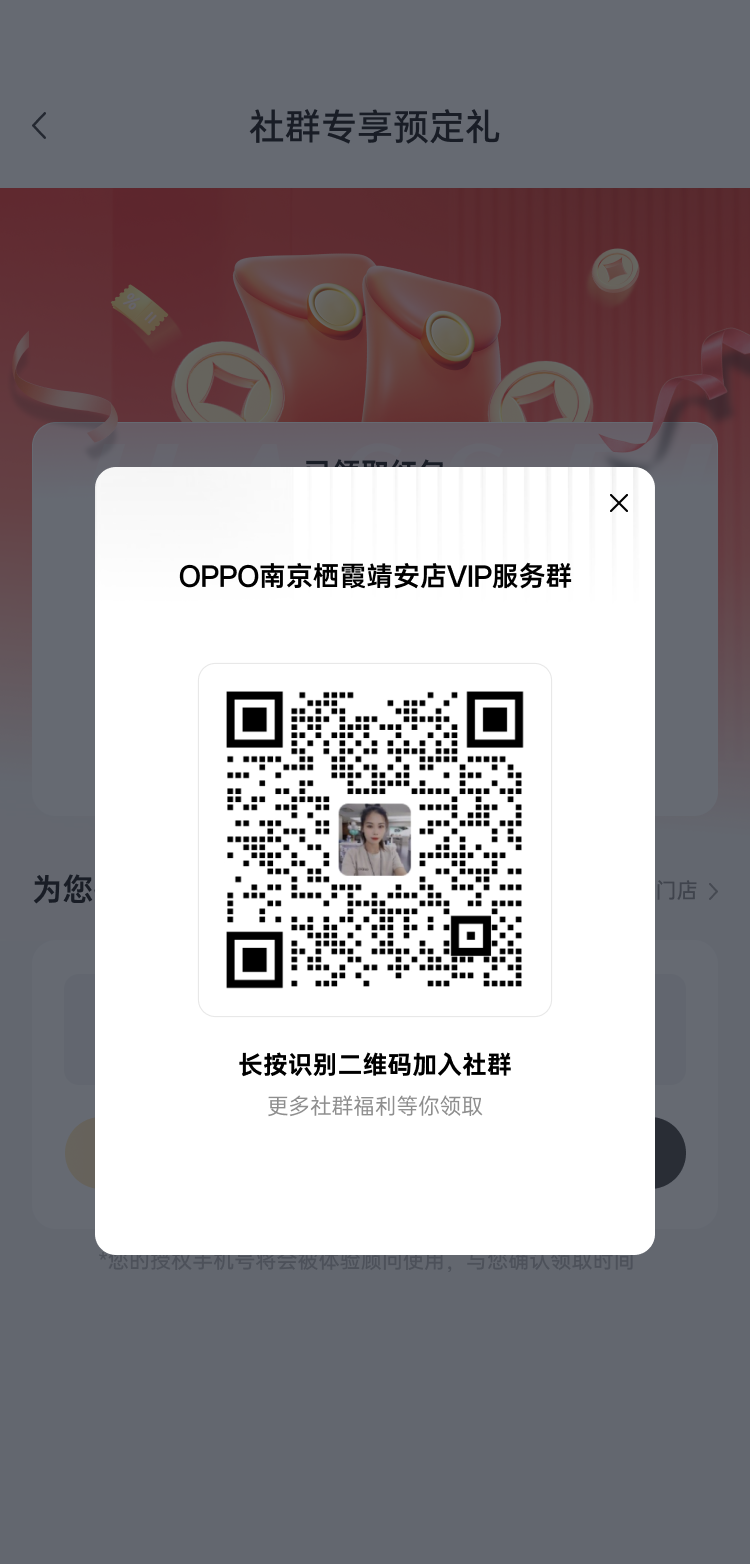The image size is (750, 1564).
Task: Close the VIP service group dialog
Action: (619, 503)
